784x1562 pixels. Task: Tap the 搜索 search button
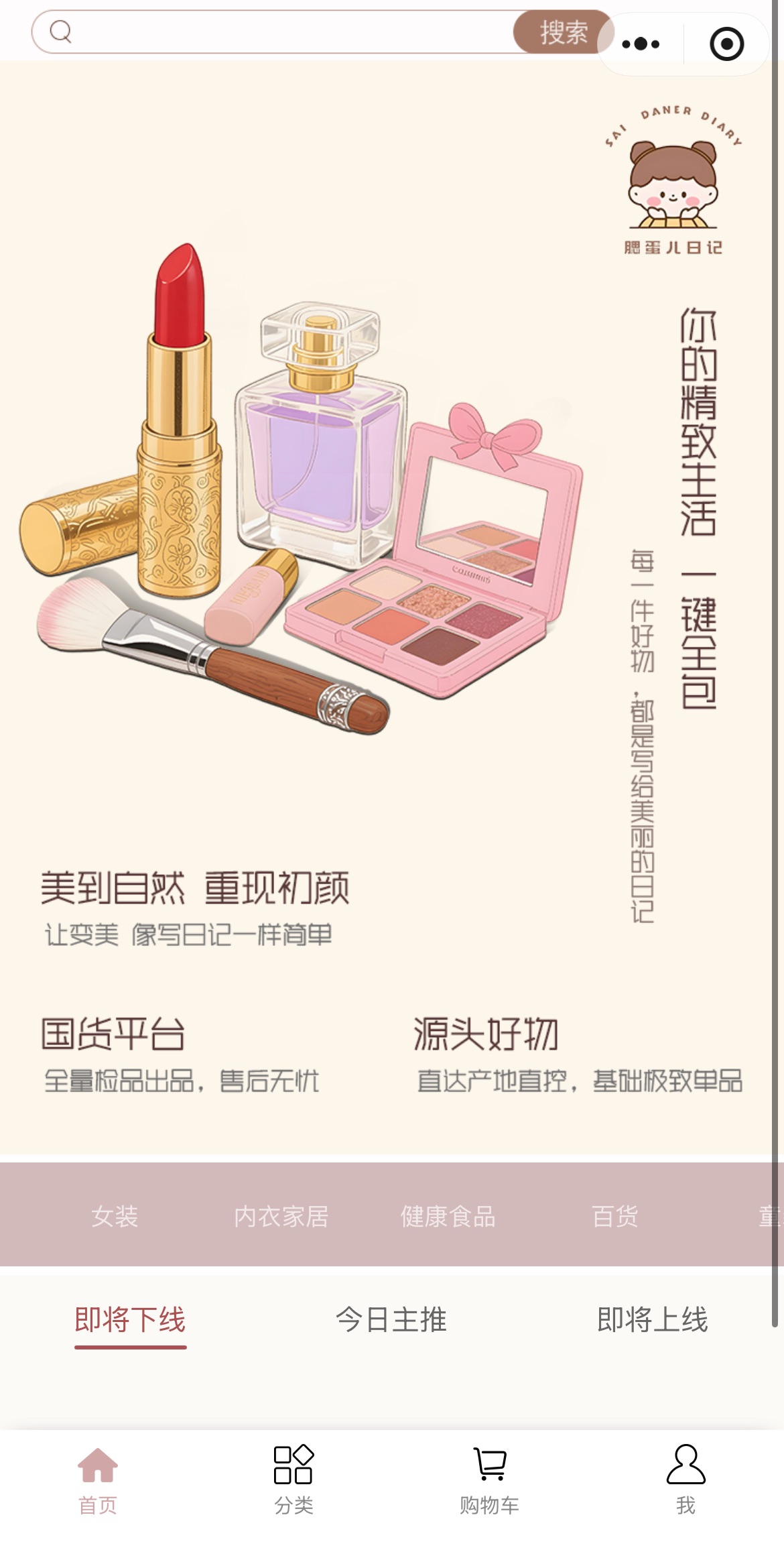pyautogui.click(x=562, y=32)
